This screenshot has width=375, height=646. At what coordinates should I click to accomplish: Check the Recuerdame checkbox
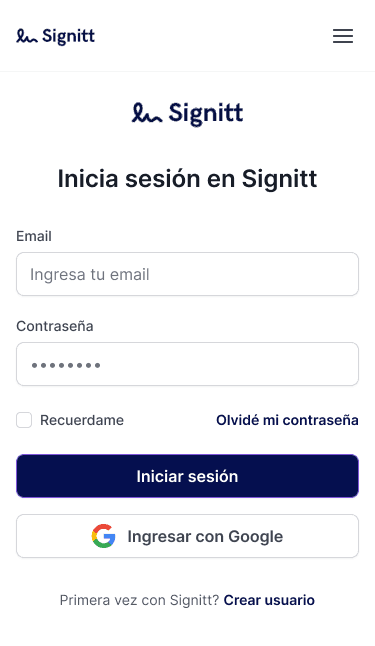pos(24,420)
